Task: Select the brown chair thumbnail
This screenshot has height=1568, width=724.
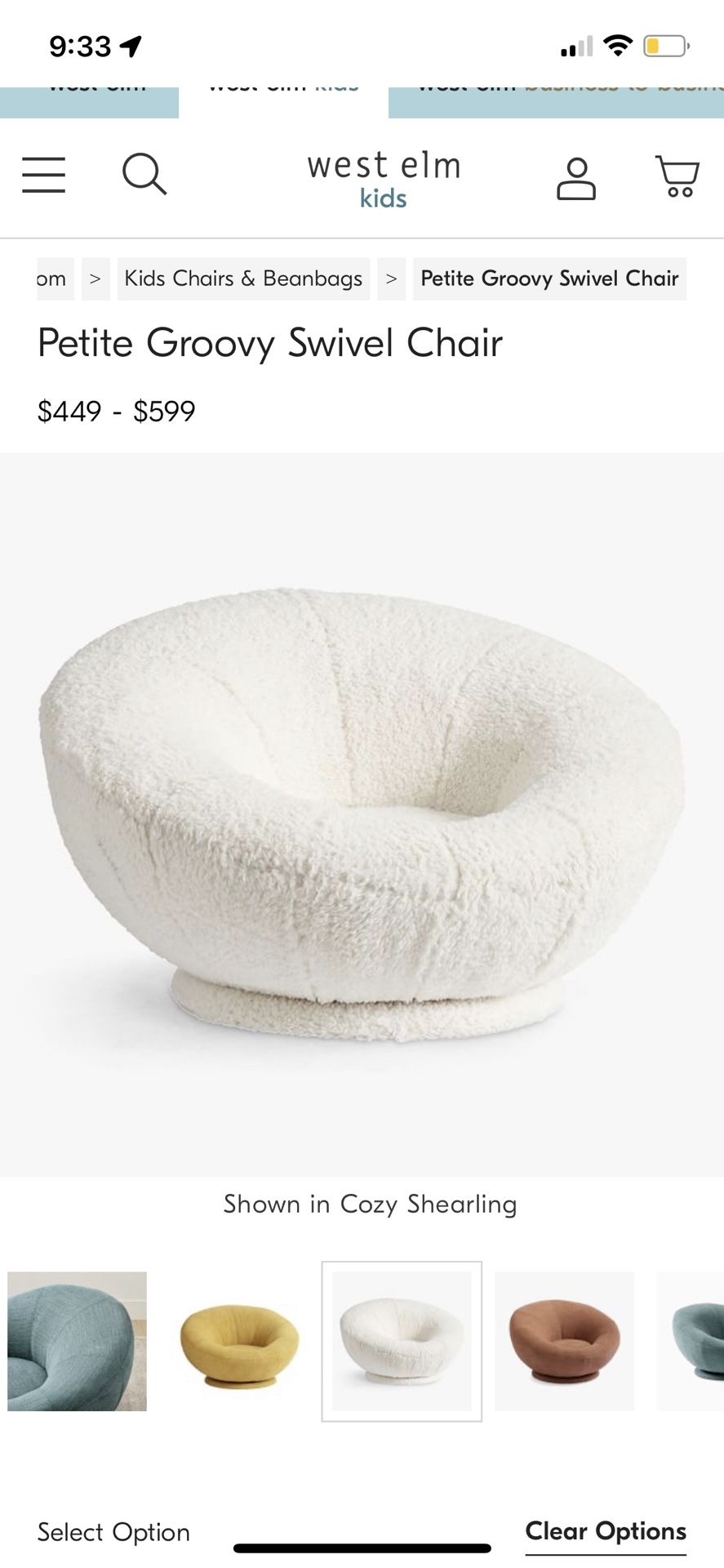Action: [x=564, y=1341]
